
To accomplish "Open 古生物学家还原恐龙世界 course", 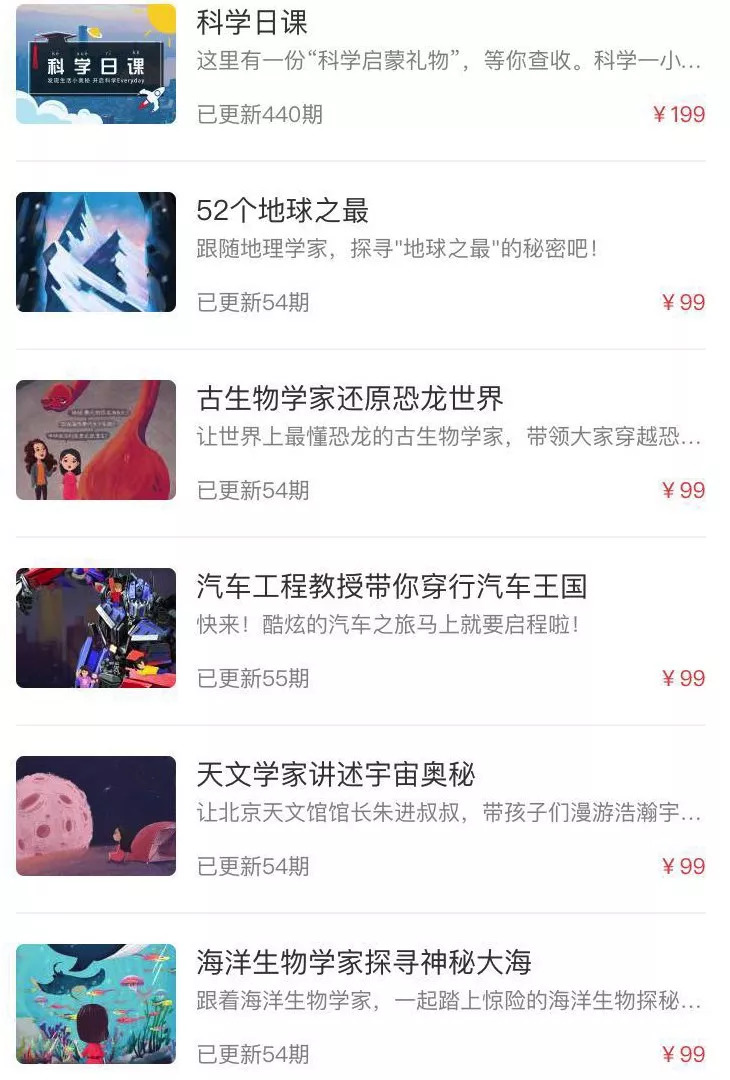I will point(350,399).
